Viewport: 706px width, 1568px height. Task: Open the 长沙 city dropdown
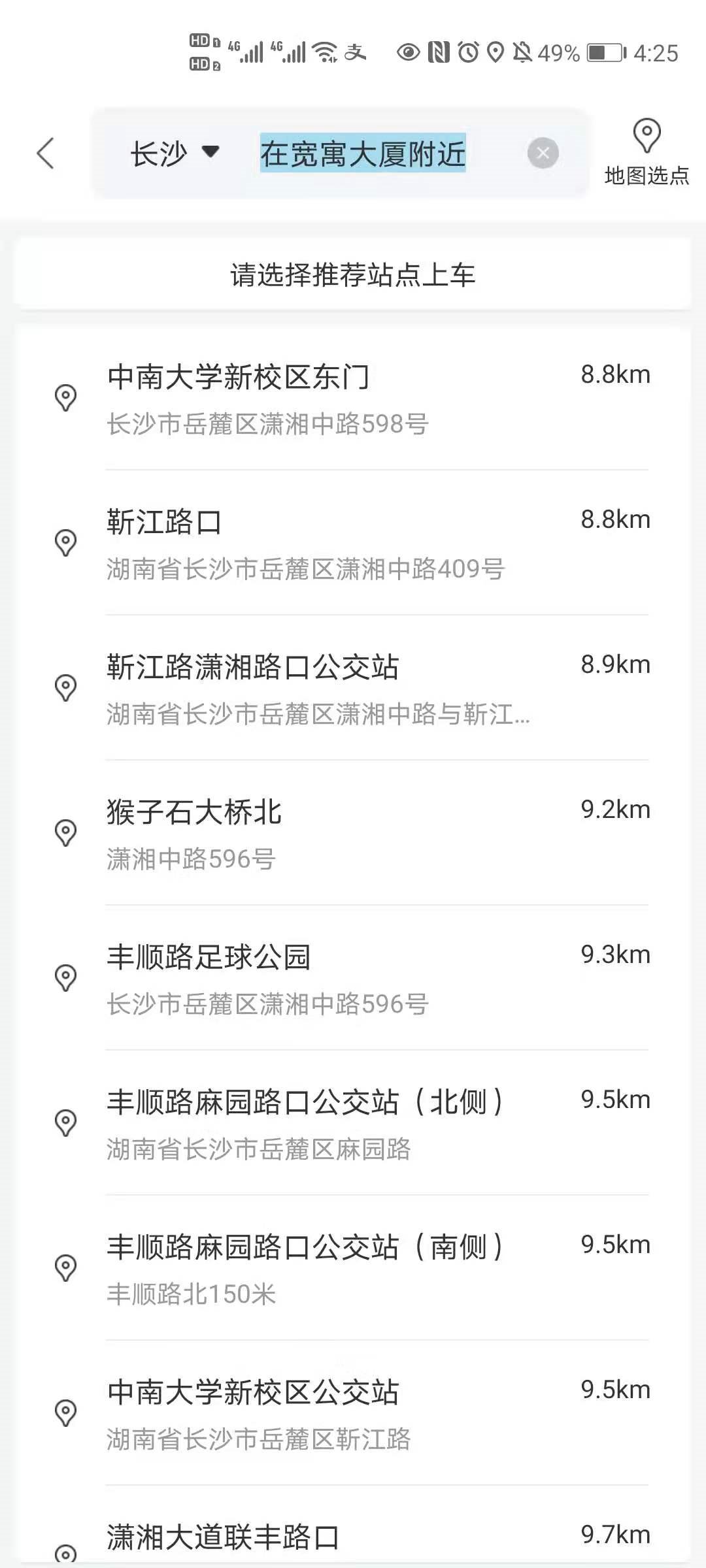click(x=174, y=154)
